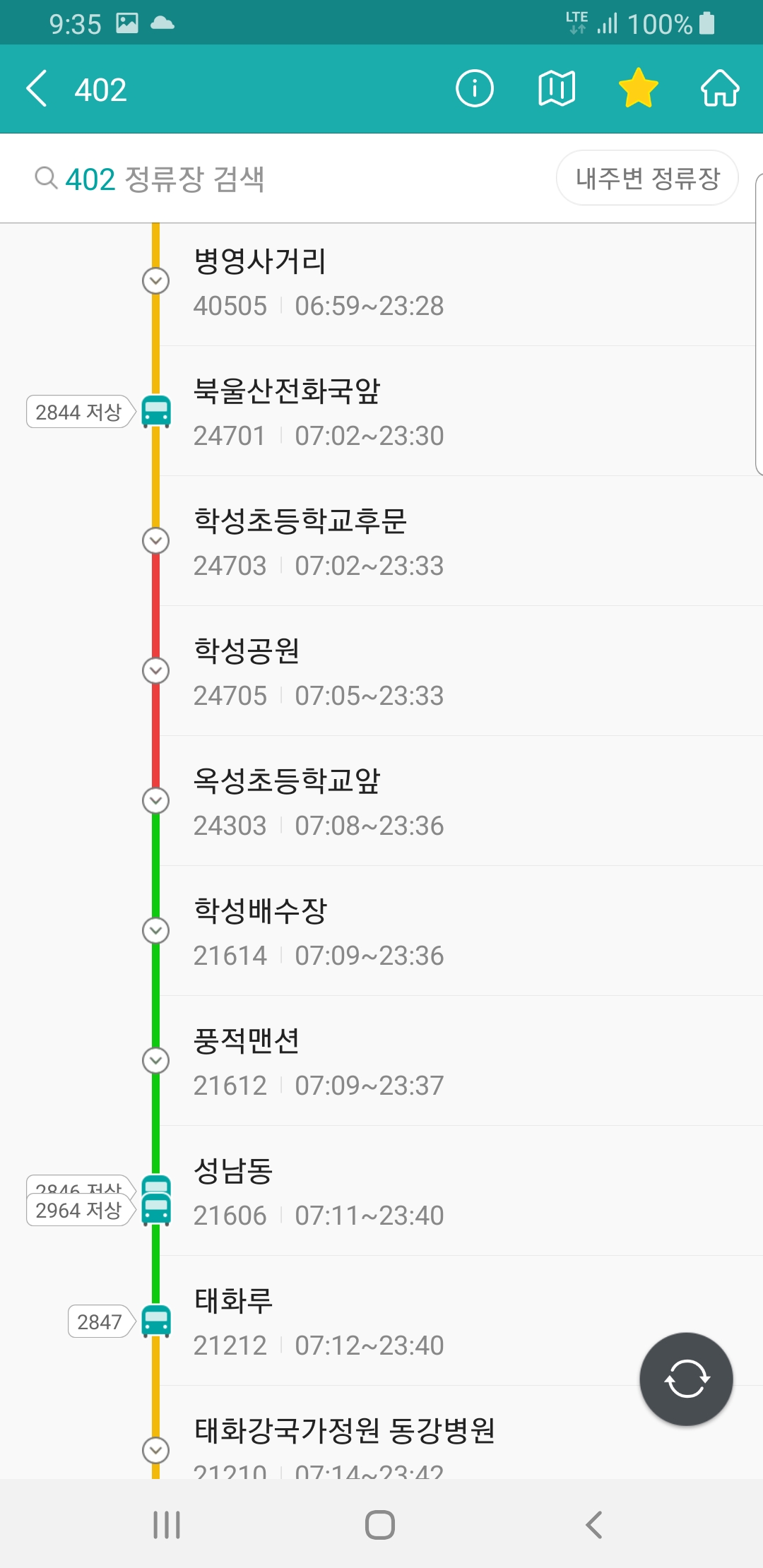This screenshot has width=763, height=1568.
Task: Refresh bus locations
Action: click(x=685, y=1379)
